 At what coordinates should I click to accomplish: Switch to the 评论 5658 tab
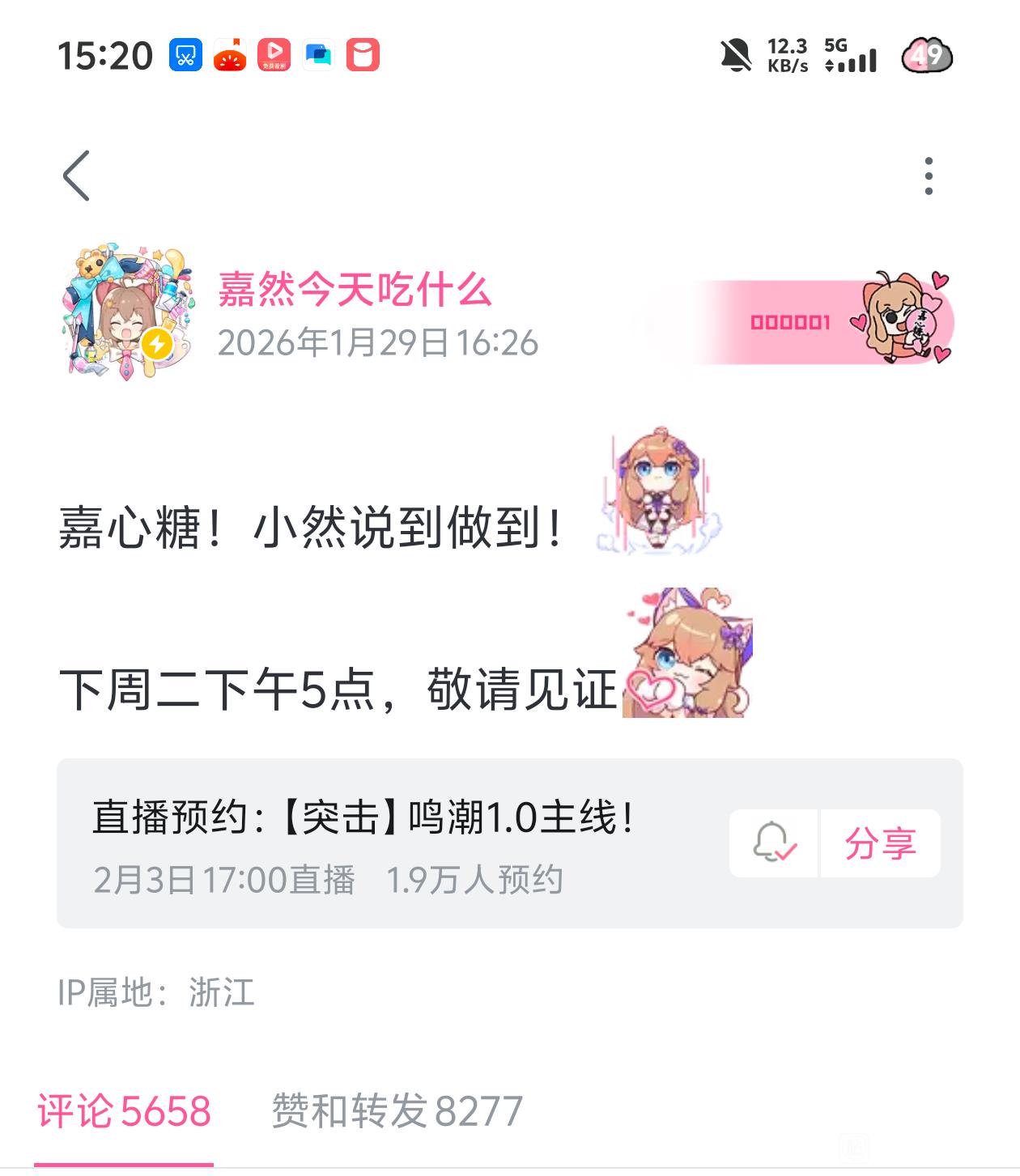click(124, 1111)
